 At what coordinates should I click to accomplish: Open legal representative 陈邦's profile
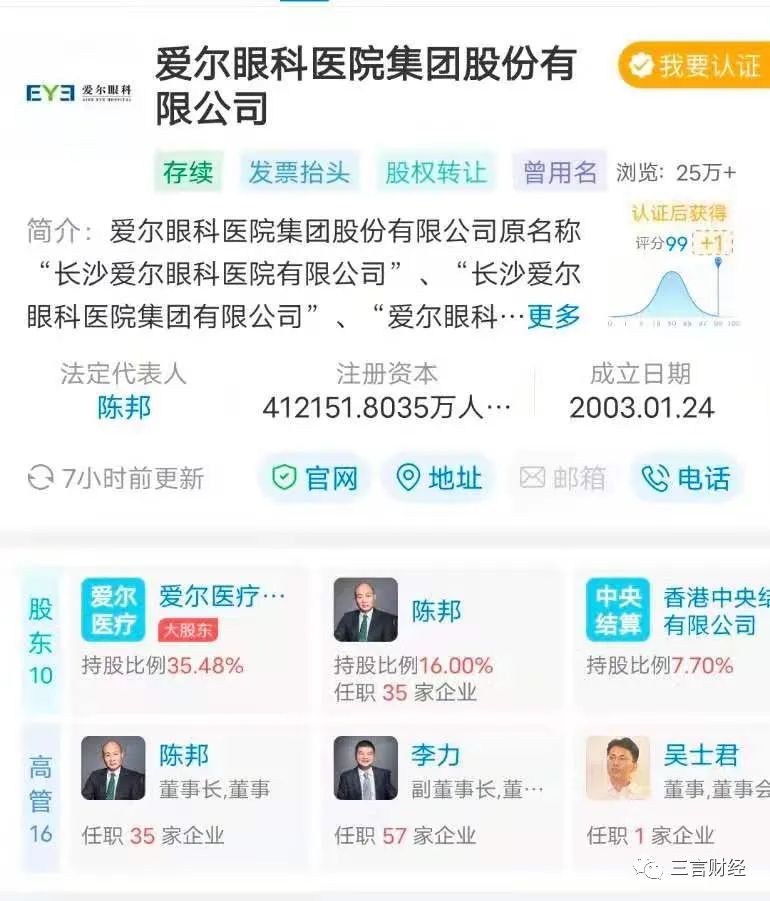[x=124, y=407]
